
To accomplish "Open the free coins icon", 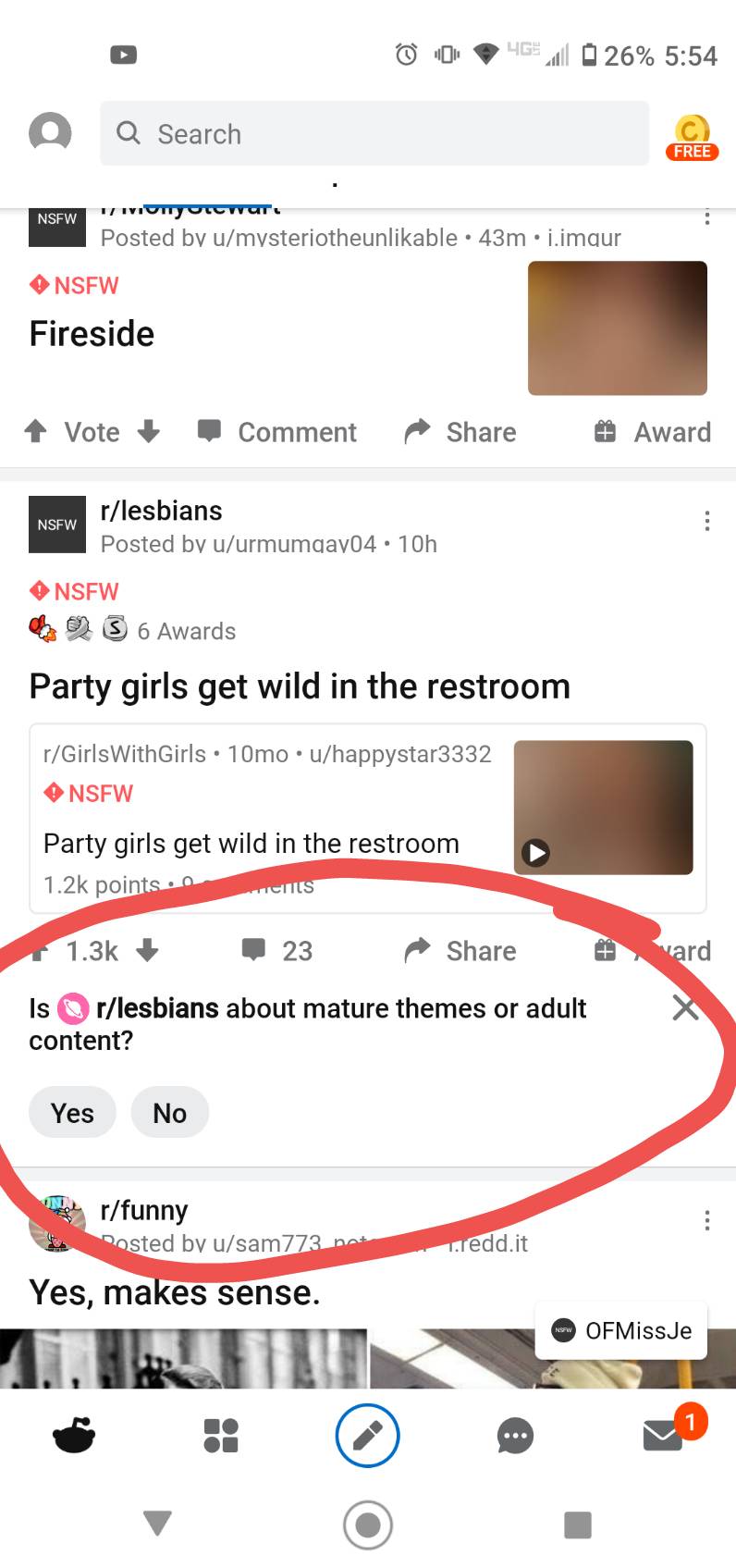I will click(x=692, y=136).
